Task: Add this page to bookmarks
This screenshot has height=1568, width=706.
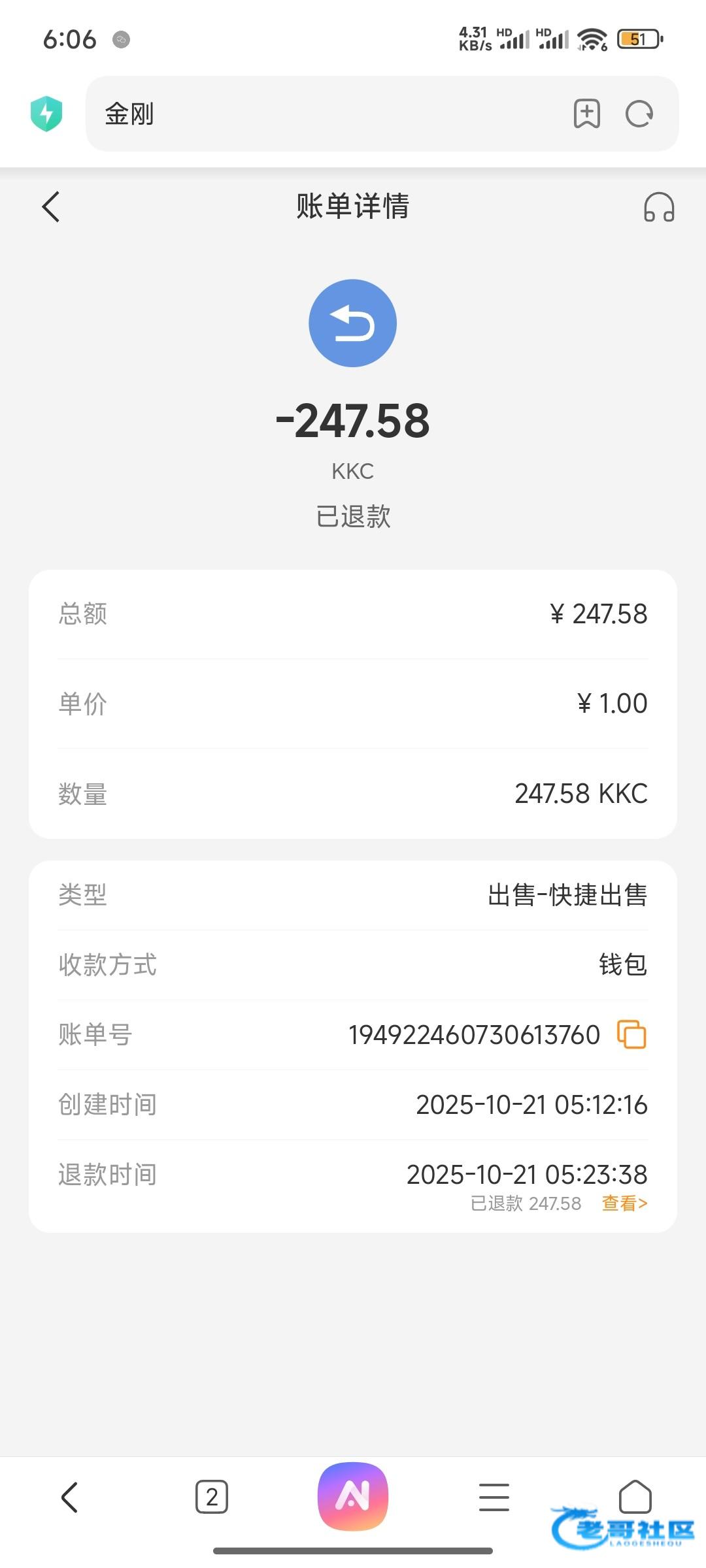Action: (x=586, y=114)
